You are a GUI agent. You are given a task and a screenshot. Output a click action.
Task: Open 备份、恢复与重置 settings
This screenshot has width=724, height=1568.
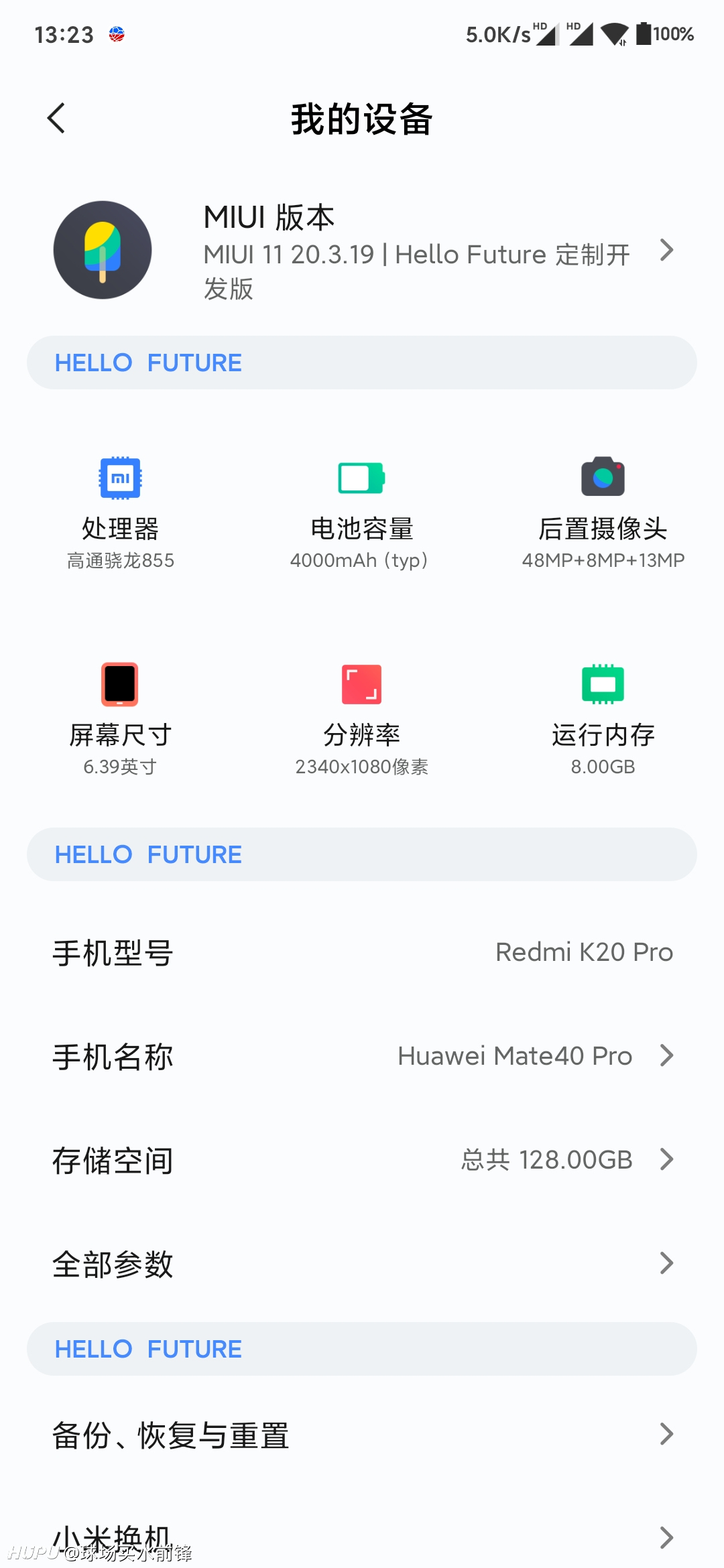click(x=362, y=1435)
